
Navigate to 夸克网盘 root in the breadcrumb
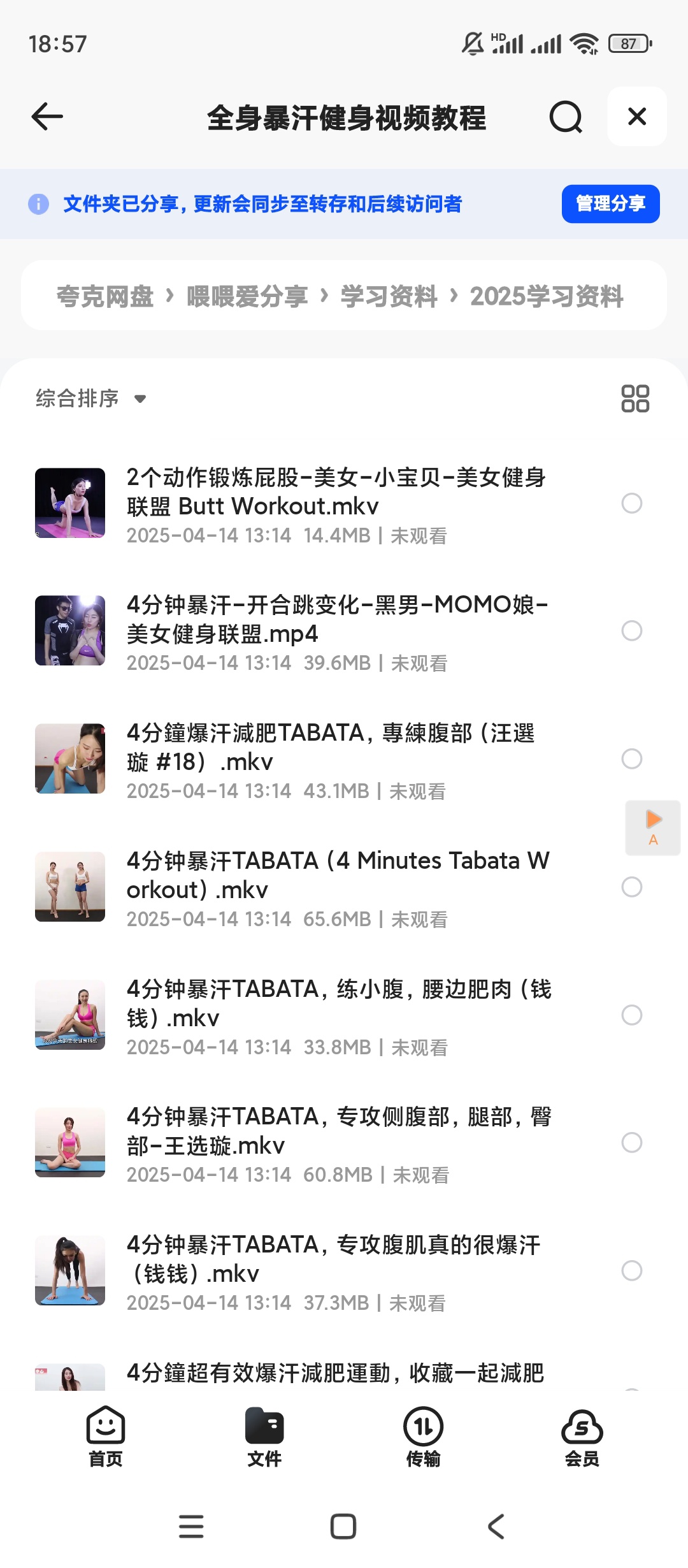pos(104,296)
